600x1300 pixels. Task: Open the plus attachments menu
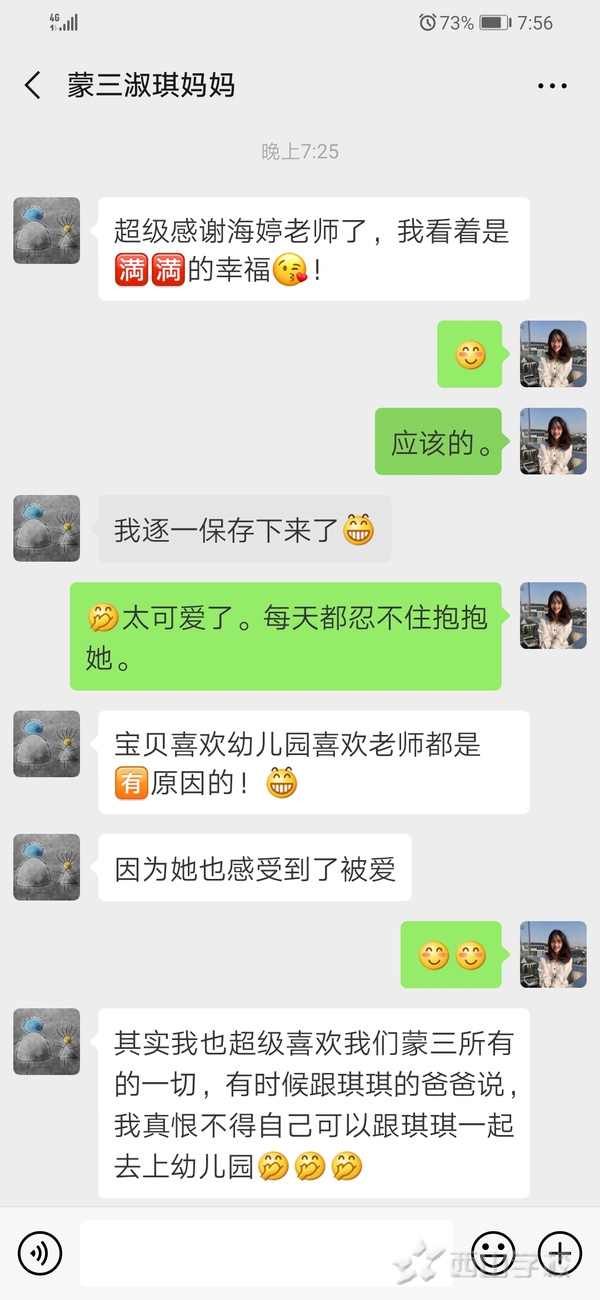560,1252
